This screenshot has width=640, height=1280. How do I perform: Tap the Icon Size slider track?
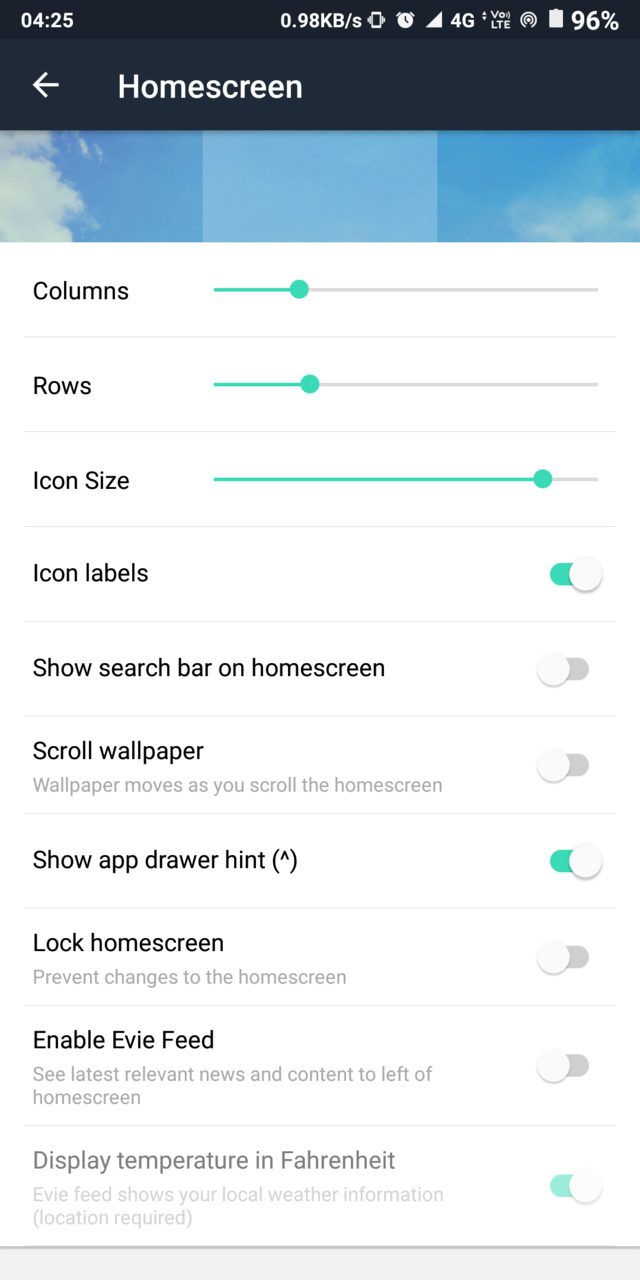[x=405, y=480]
